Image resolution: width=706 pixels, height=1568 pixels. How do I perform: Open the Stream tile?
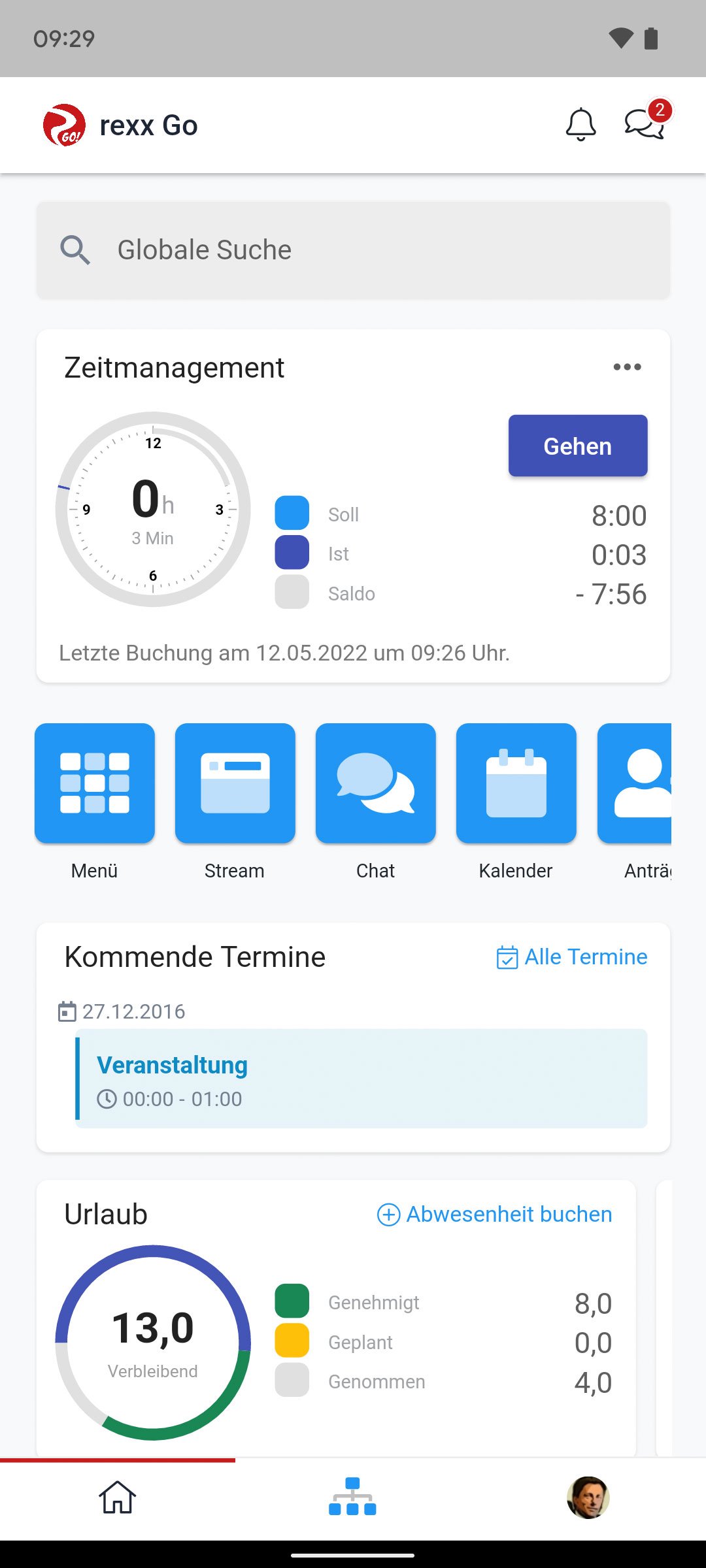pyautogui.click(x=235, y=783)
